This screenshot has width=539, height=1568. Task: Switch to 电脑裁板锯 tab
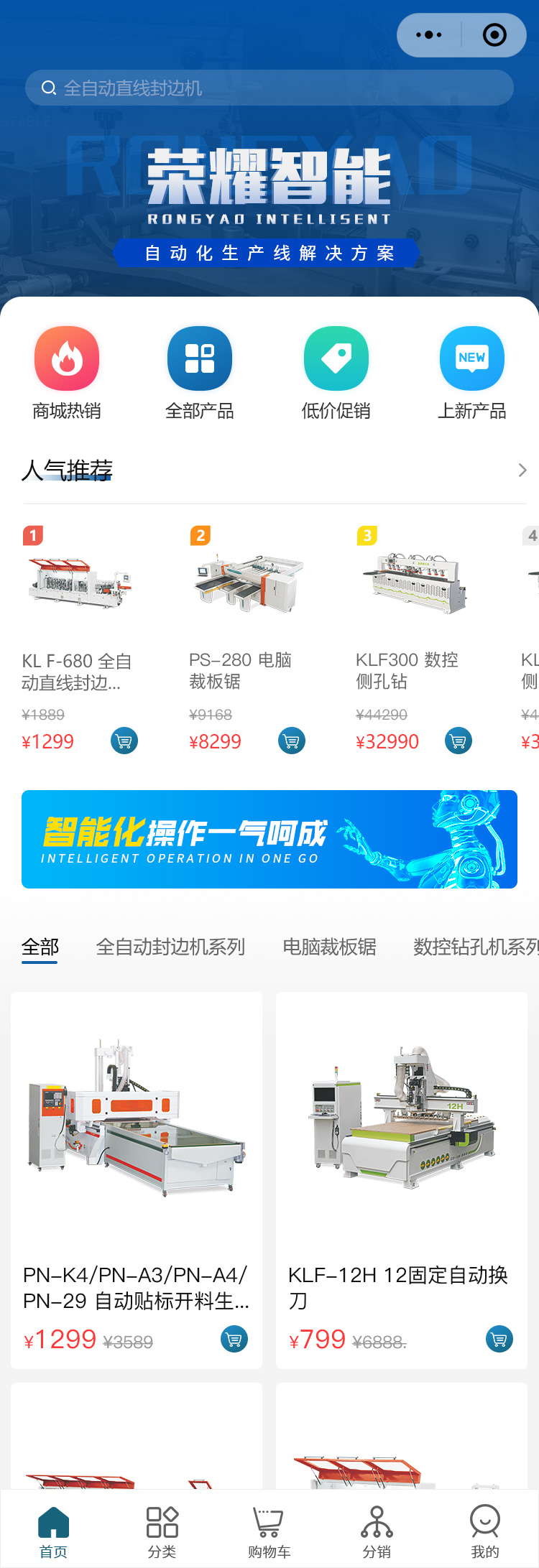(x=329, y=947)
